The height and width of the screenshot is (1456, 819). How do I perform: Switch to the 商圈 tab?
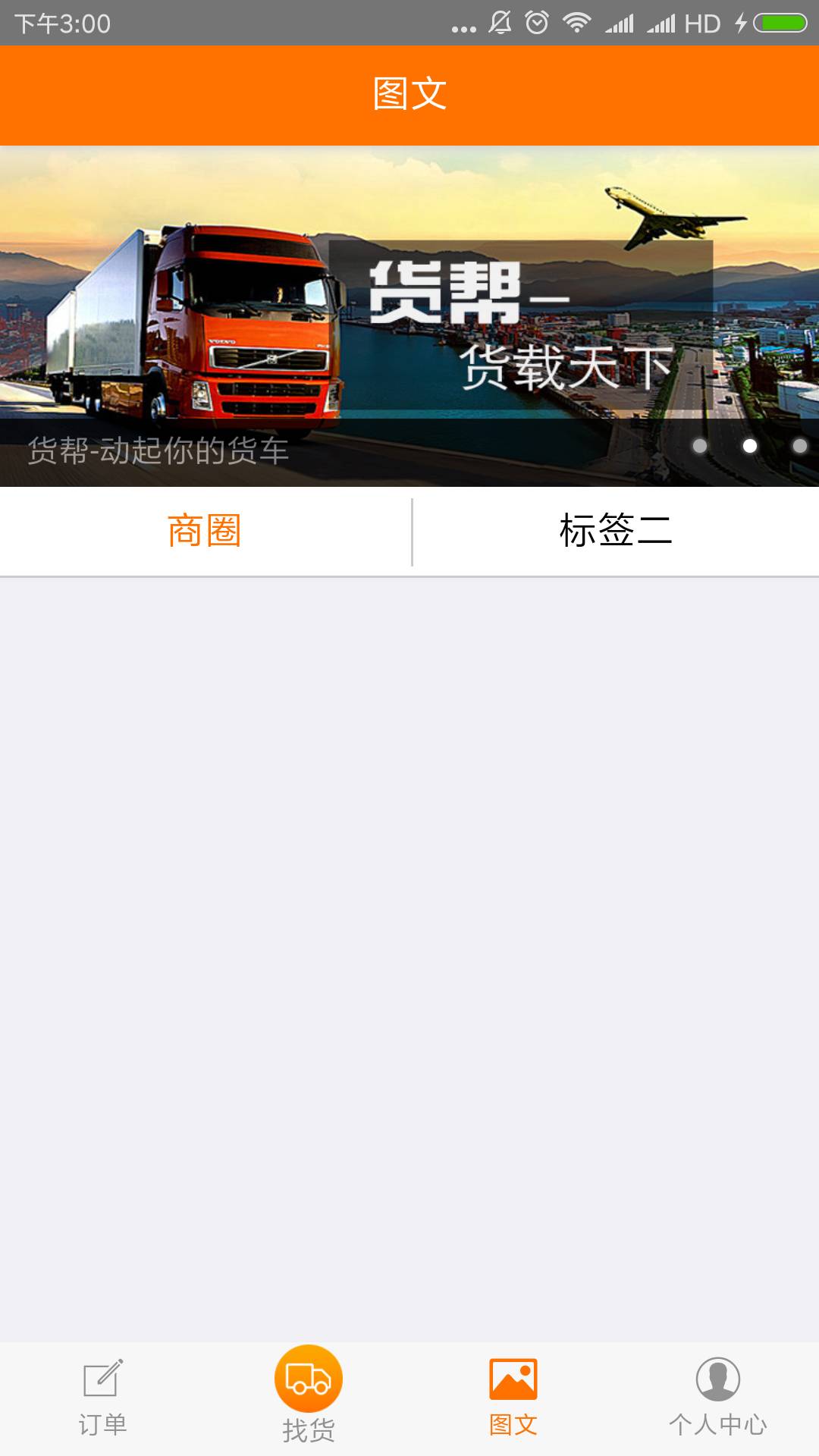205,531
